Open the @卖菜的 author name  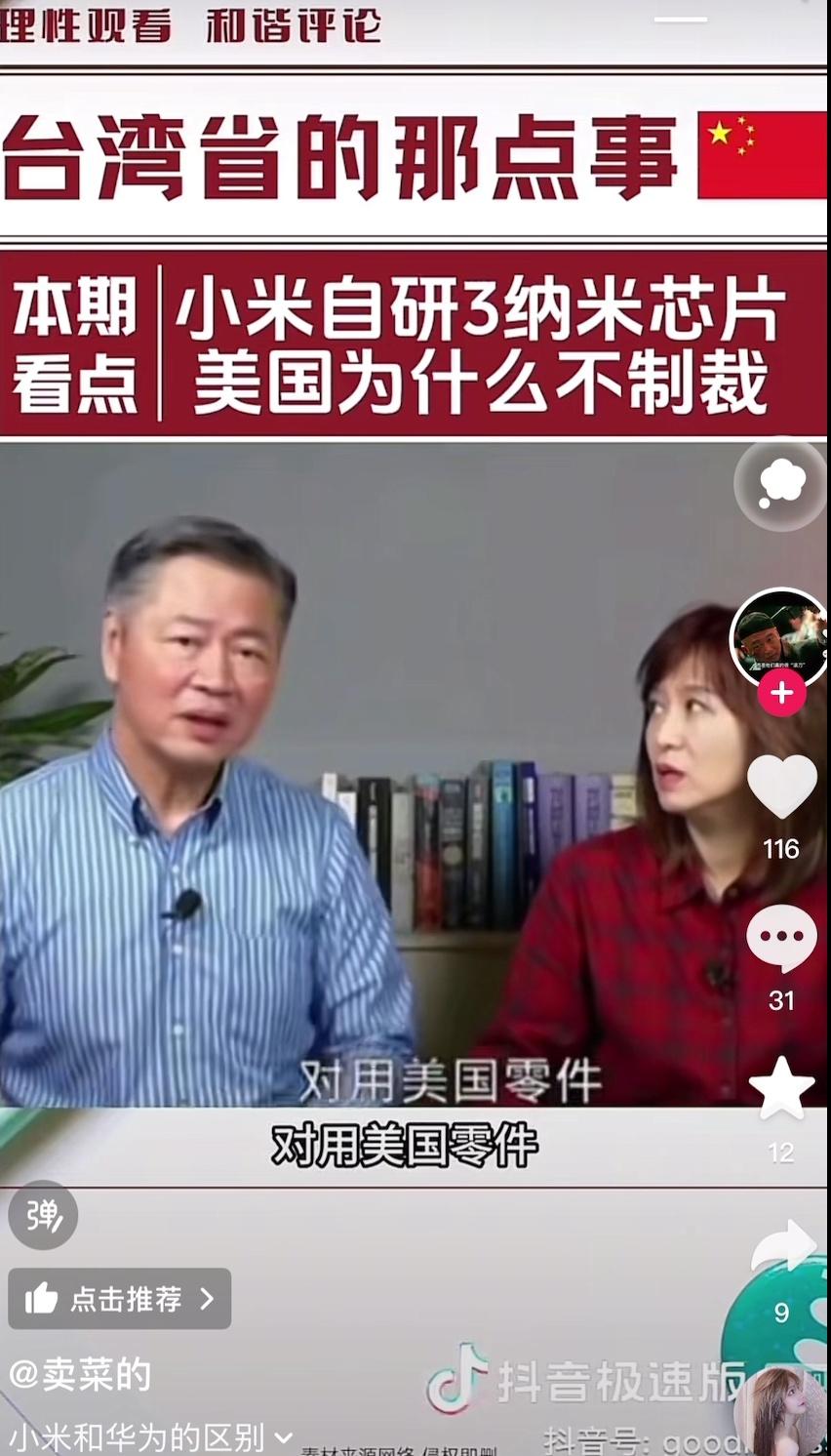coord(81,1375)
